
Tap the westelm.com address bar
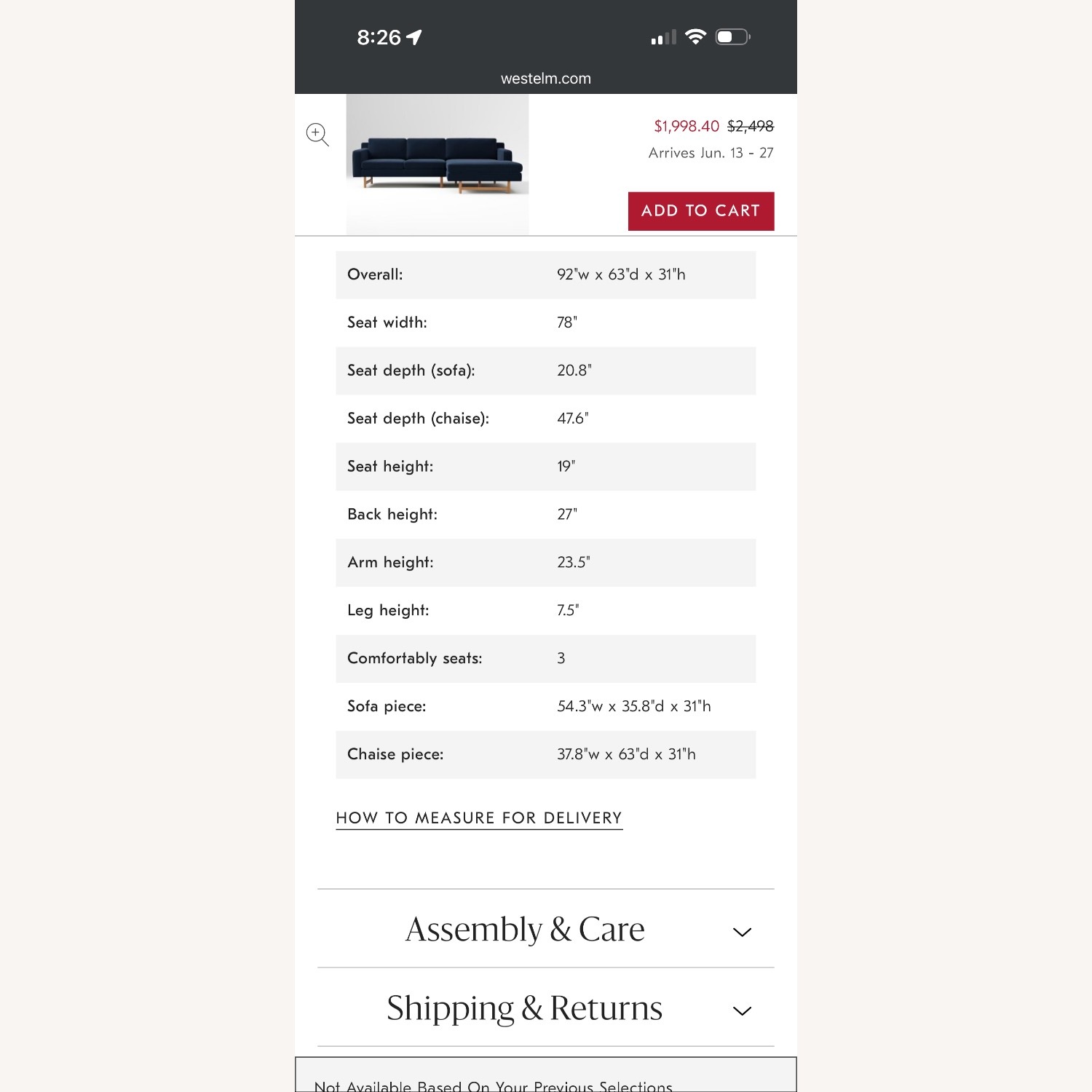pos(545,79)
